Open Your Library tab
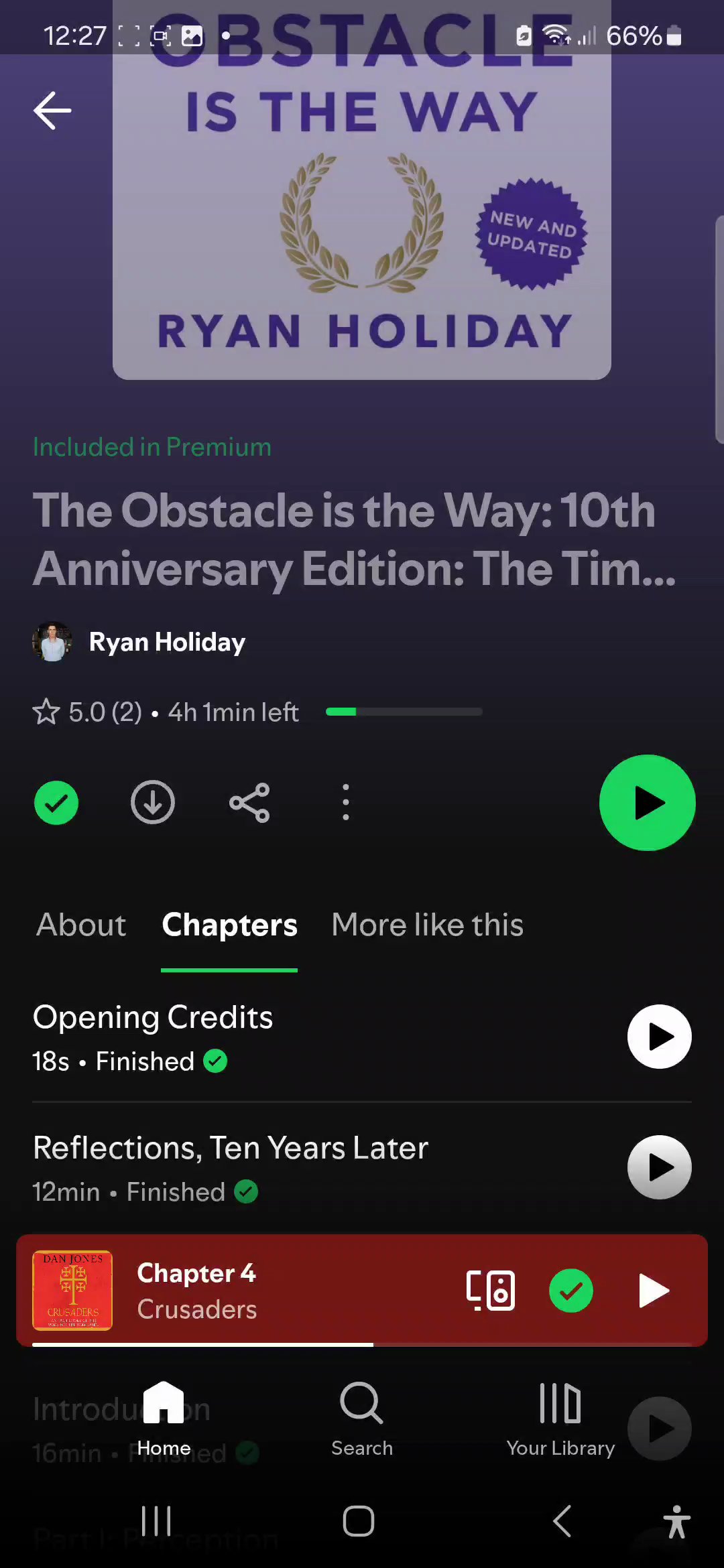724x1568 pixels. [560, 1419]
